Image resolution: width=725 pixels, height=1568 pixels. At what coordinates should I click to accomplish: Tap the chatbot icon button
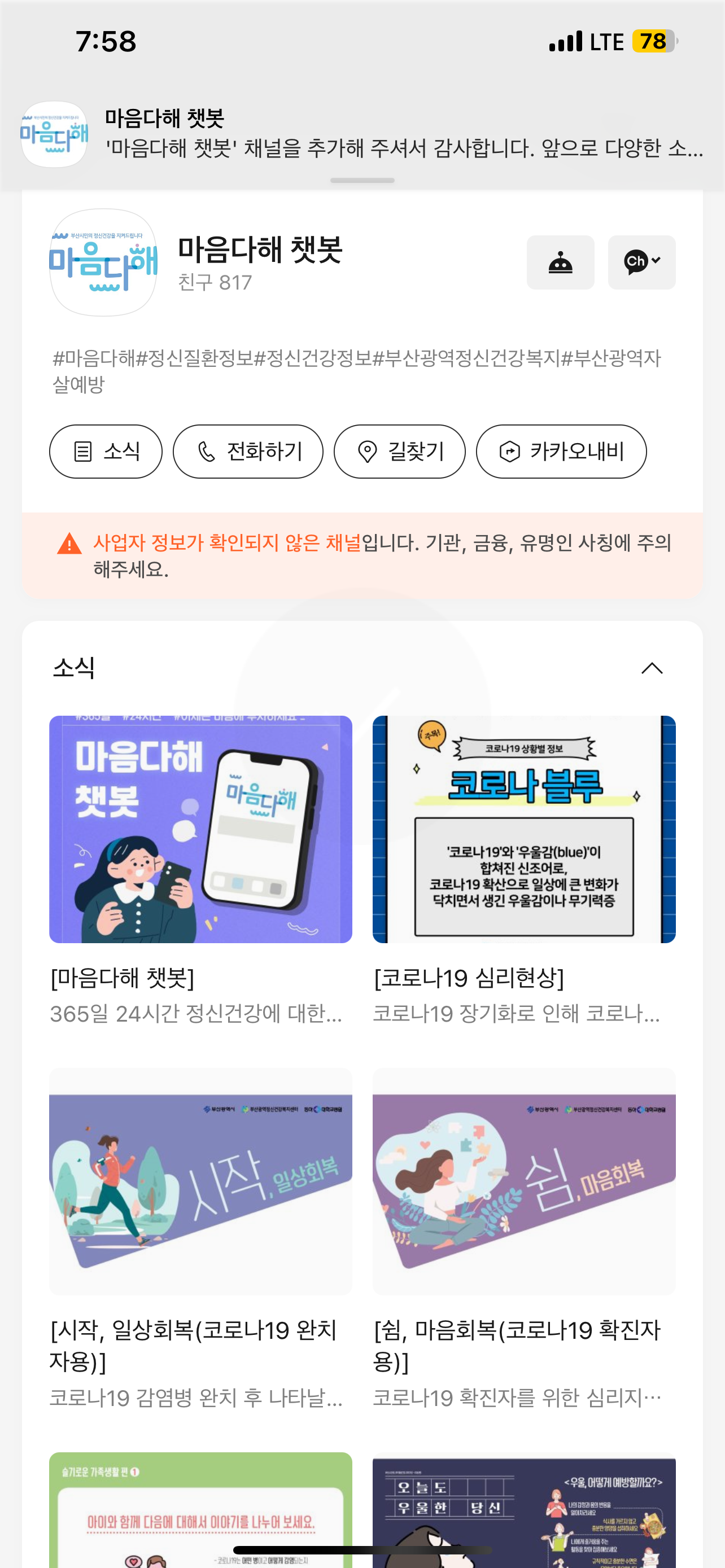[x=560, y=262]
